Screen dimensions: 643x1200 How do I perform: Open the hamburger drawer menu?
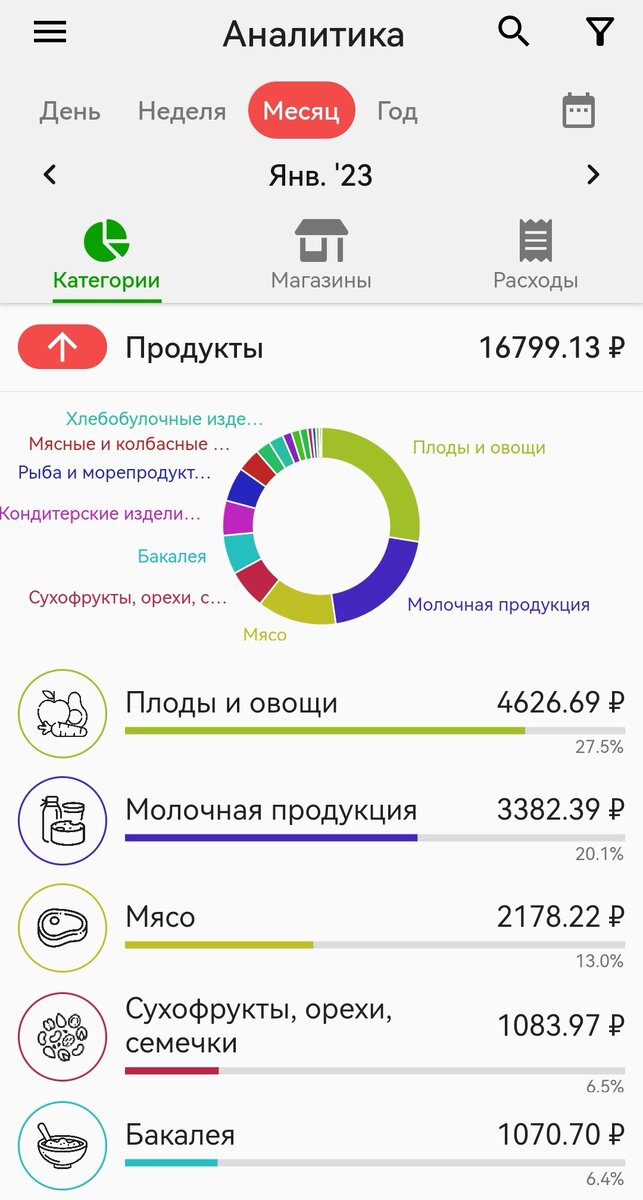pos(50,32)
